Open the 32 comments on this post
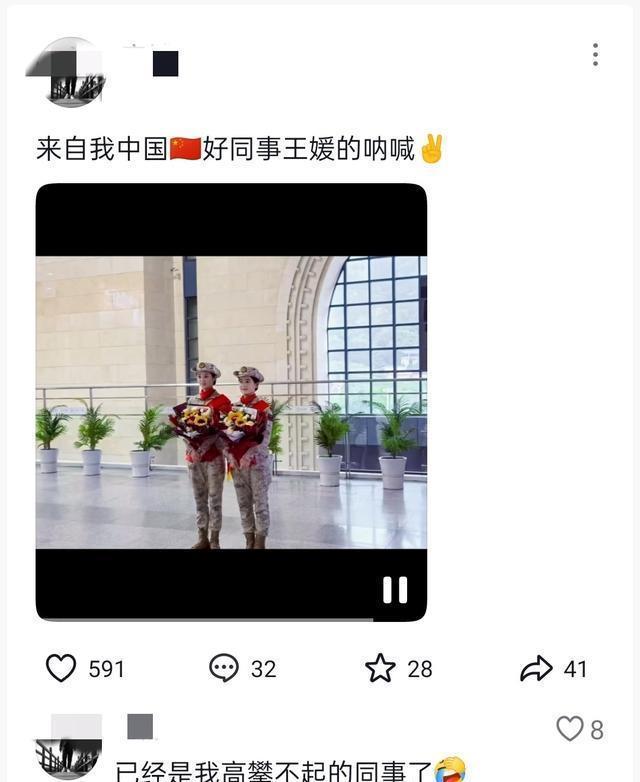This screenshot has height=782, width=640. [x=224, y=668]
